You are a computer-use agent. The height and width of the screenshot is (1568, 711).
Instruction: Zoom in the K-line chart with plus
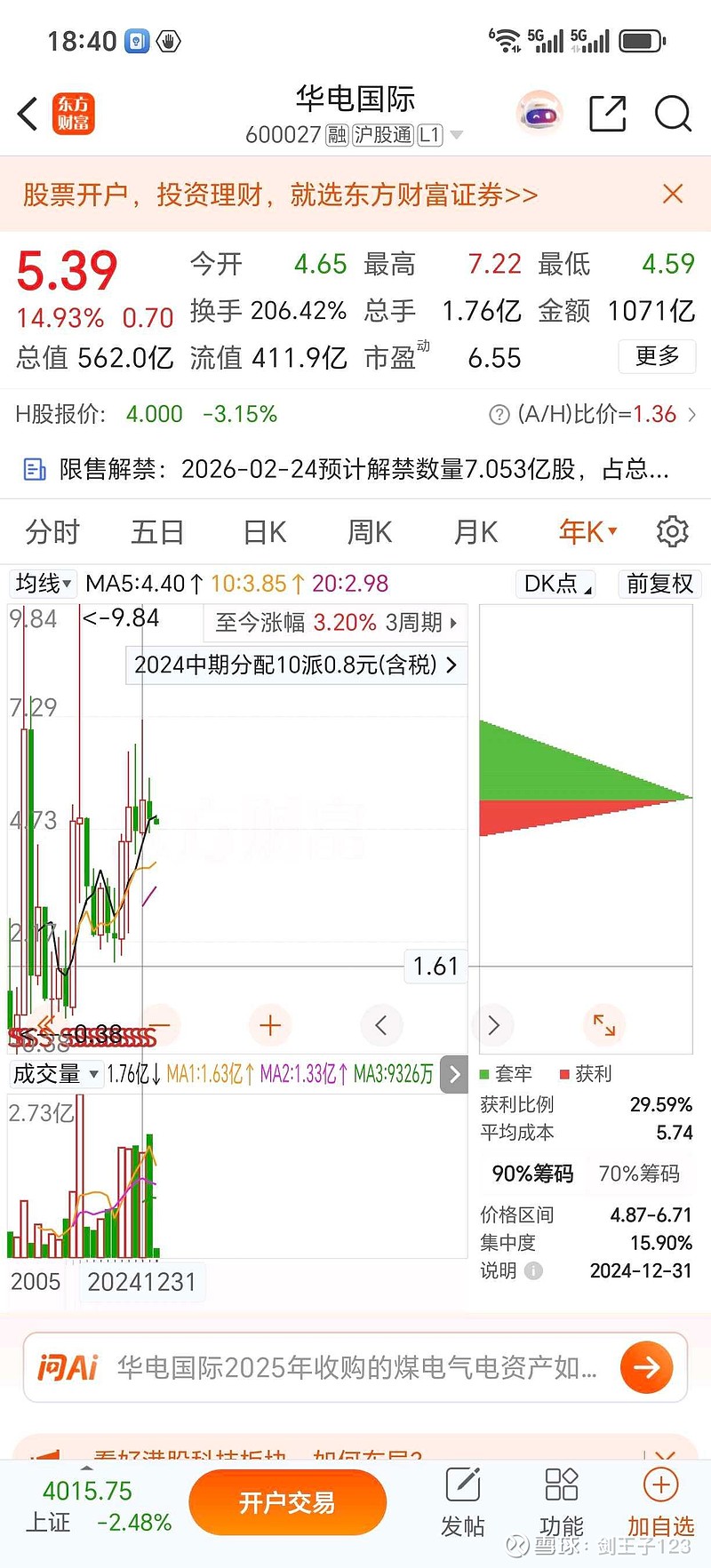click(270, 1024)
